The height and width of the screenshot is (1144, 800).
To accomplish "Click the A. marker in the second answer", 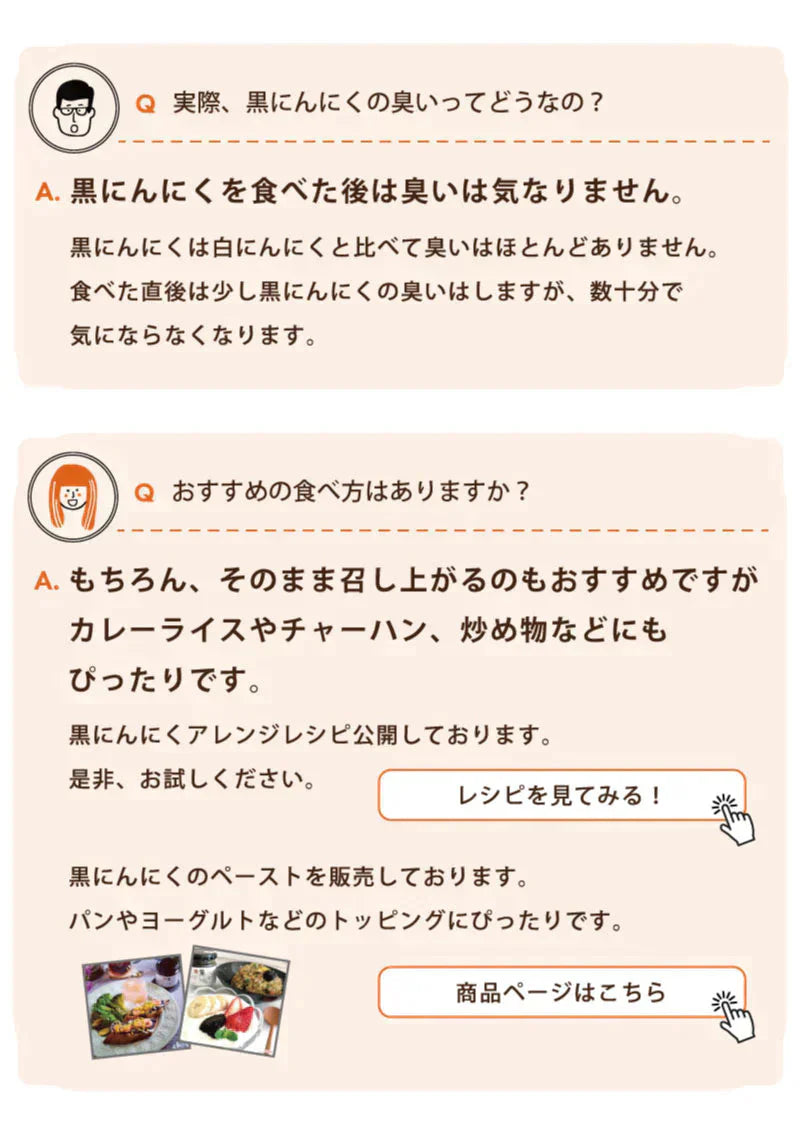I will 44,580.
